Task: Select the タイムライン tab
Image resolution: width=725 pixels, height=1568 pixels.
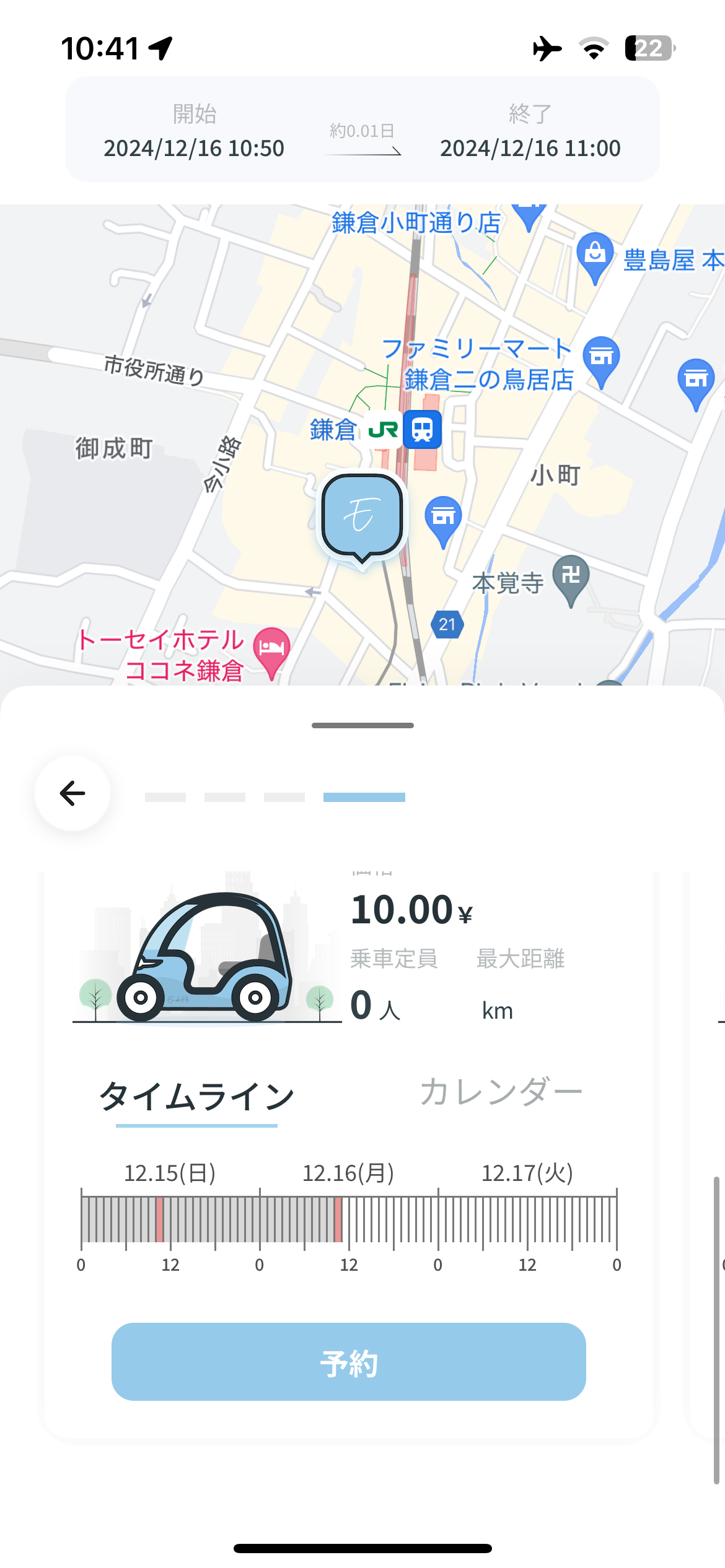Action: click(196, 1097)
